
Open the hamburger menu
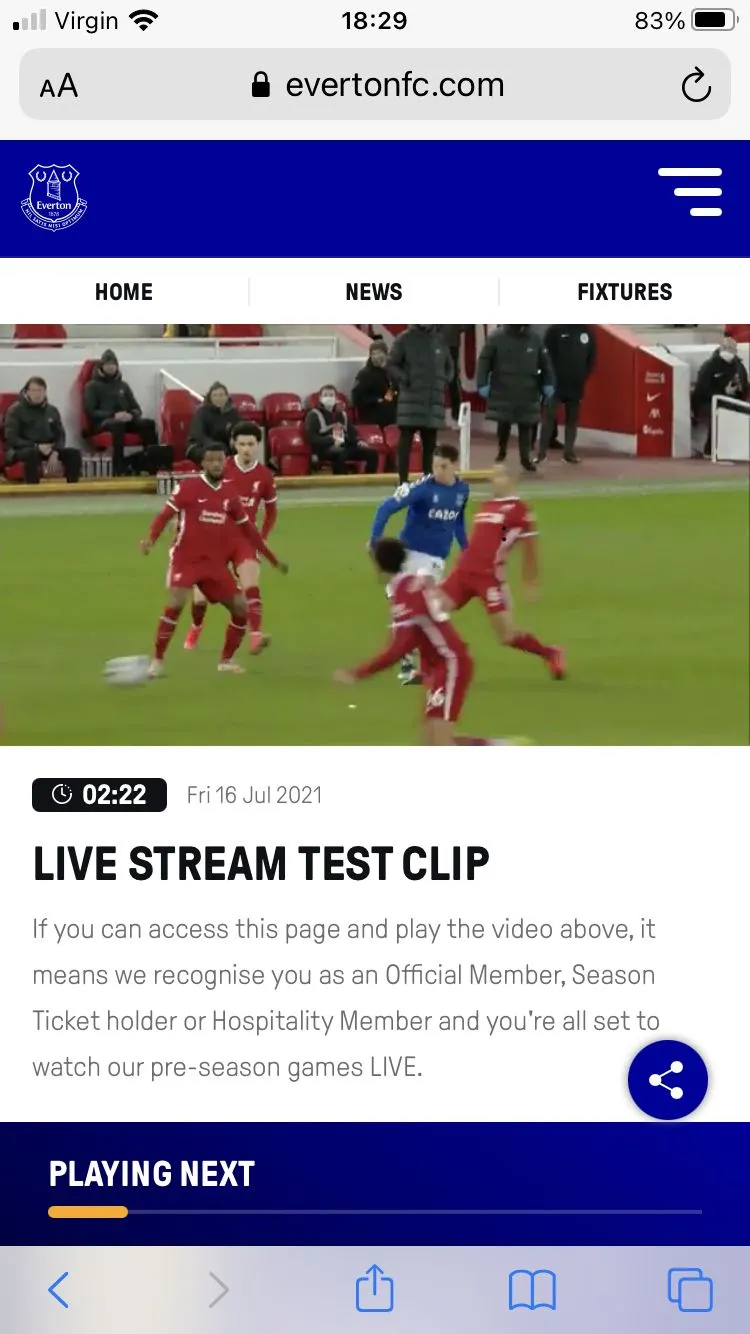690,192
